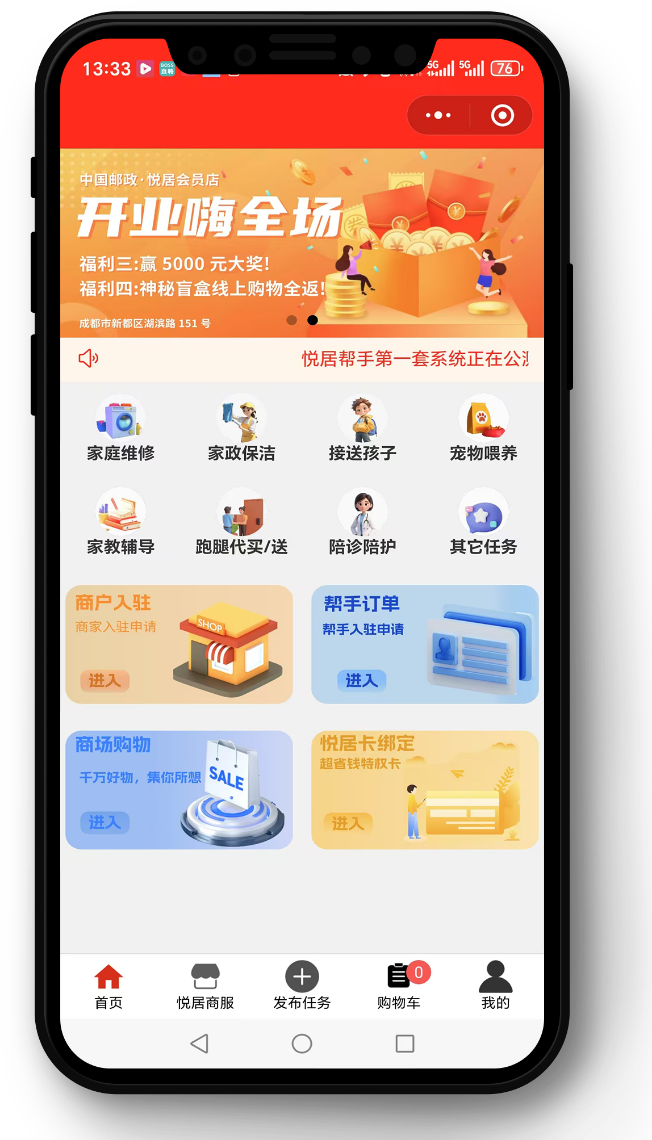This screenshot has width=652, height=1140.
Task: Open the mini program more options menu
Action: coord(438,116)
